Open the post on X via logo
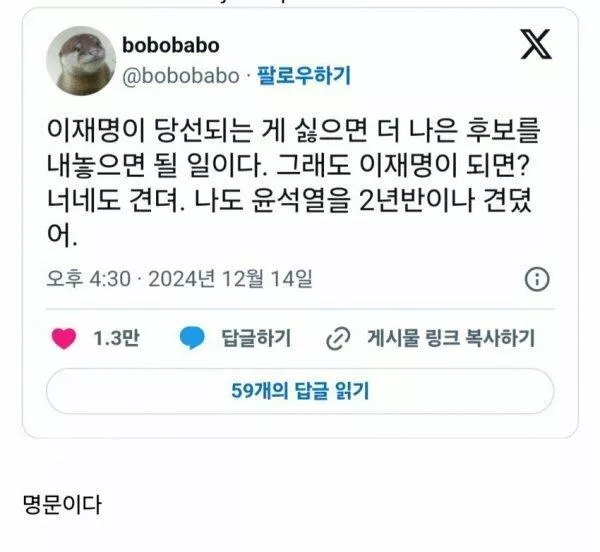Viewport: 600px width, 552px height. tap(532, 45)
